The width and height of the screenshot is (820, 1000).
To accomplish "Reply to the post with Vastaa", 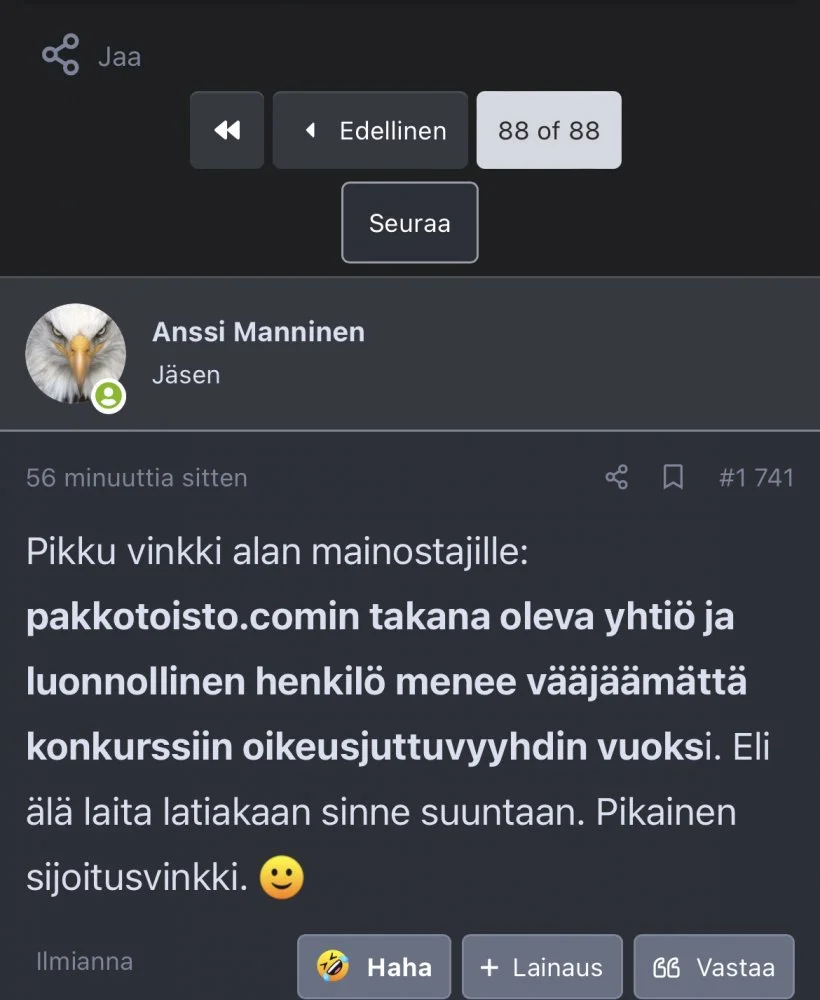I will tap(714, 967).
